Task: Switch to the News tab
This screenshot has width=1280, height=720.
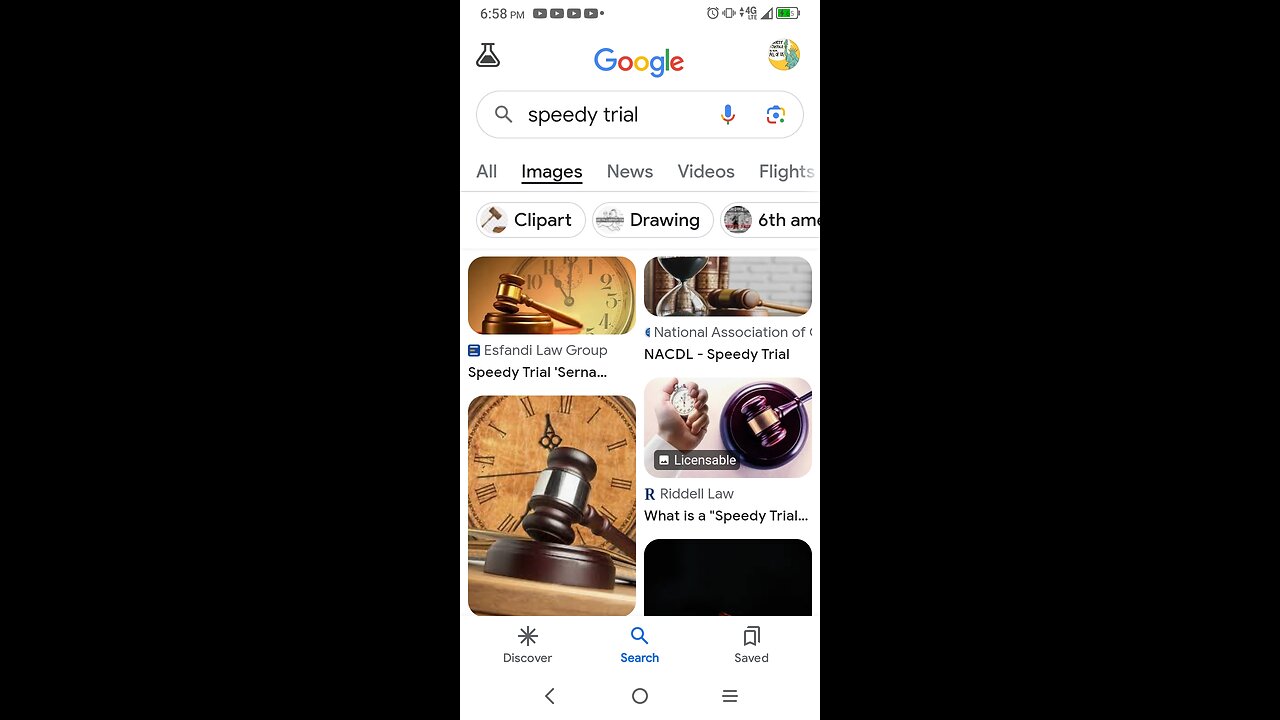Action: (x=630, y=171)
